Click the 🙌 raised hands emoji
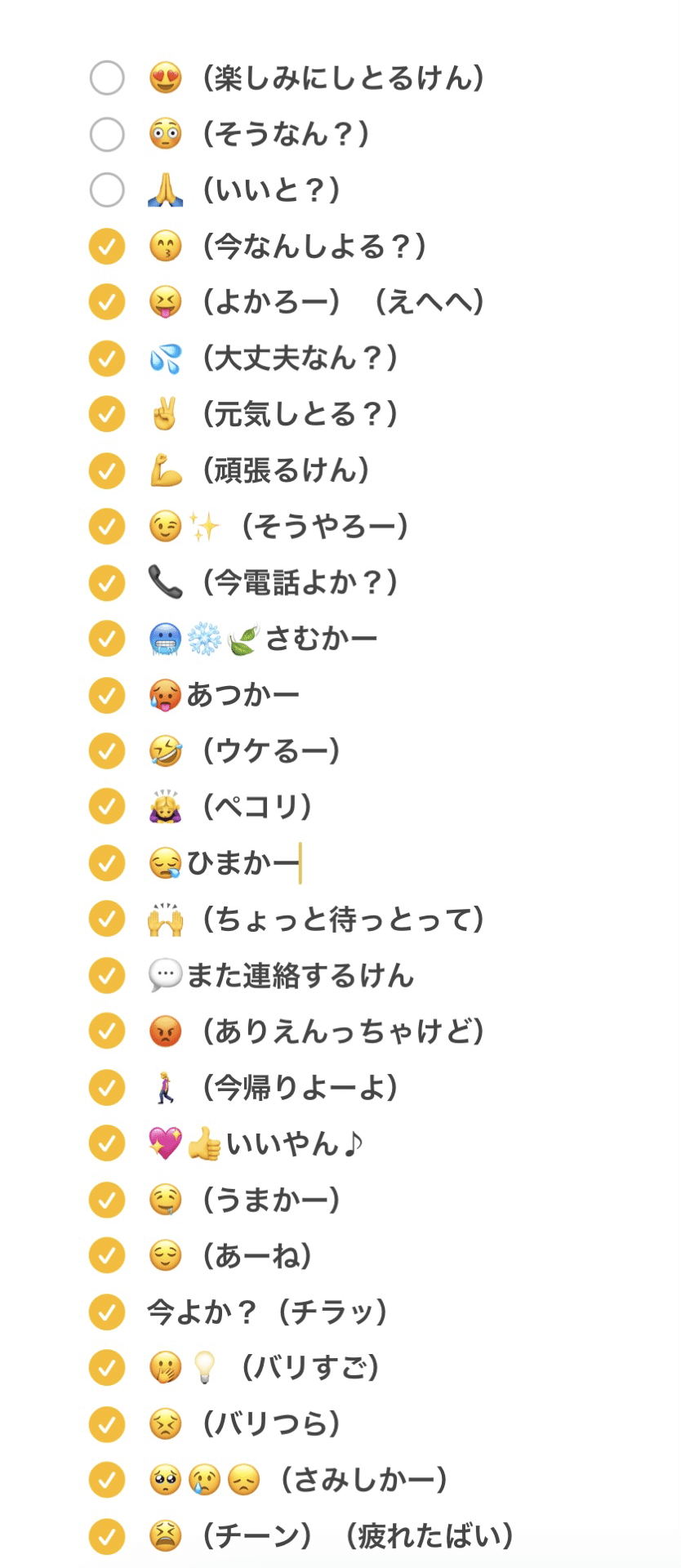 coord(166,919)
